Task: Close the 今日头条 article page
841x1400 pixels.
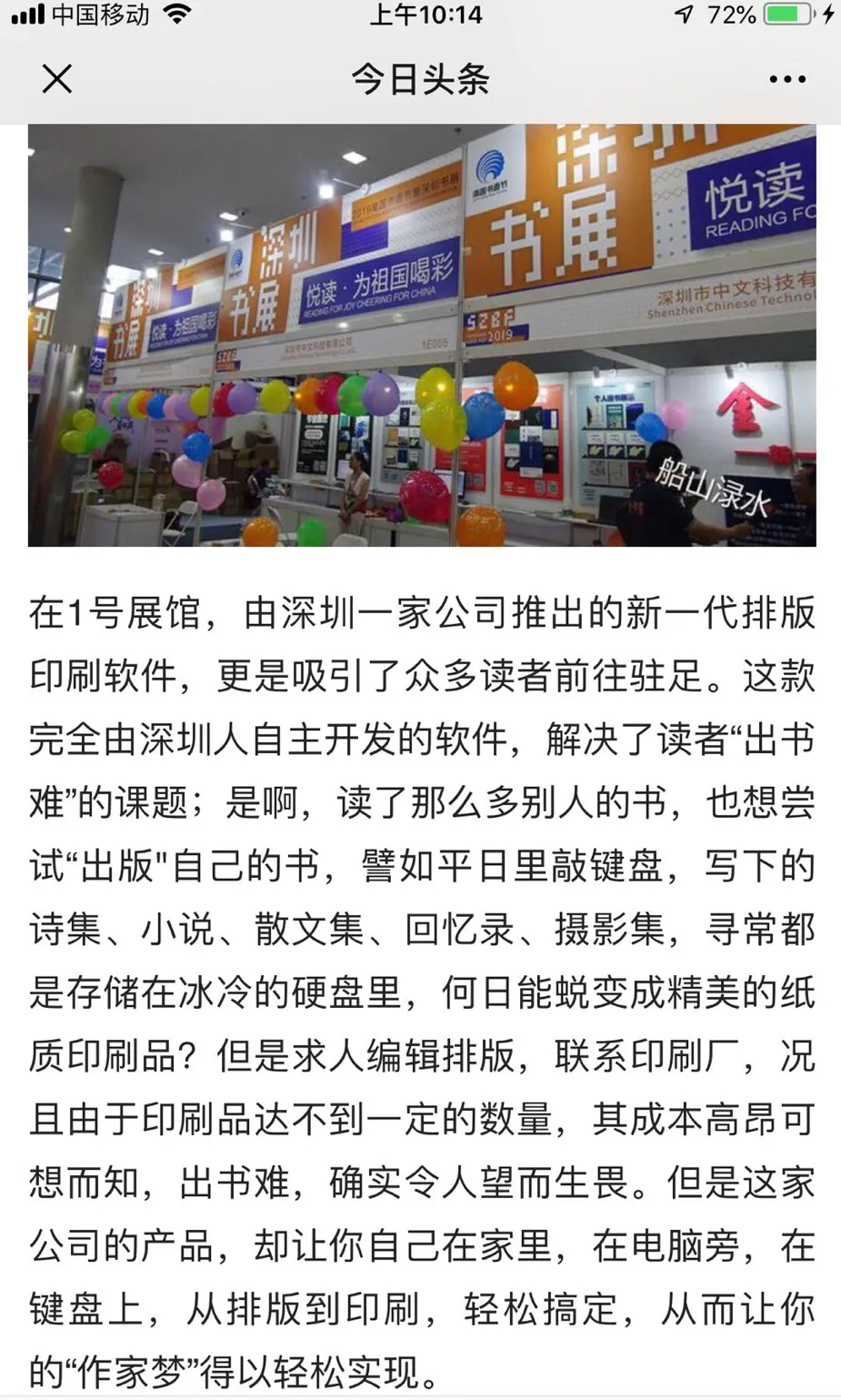Action: tap(56, 79)
